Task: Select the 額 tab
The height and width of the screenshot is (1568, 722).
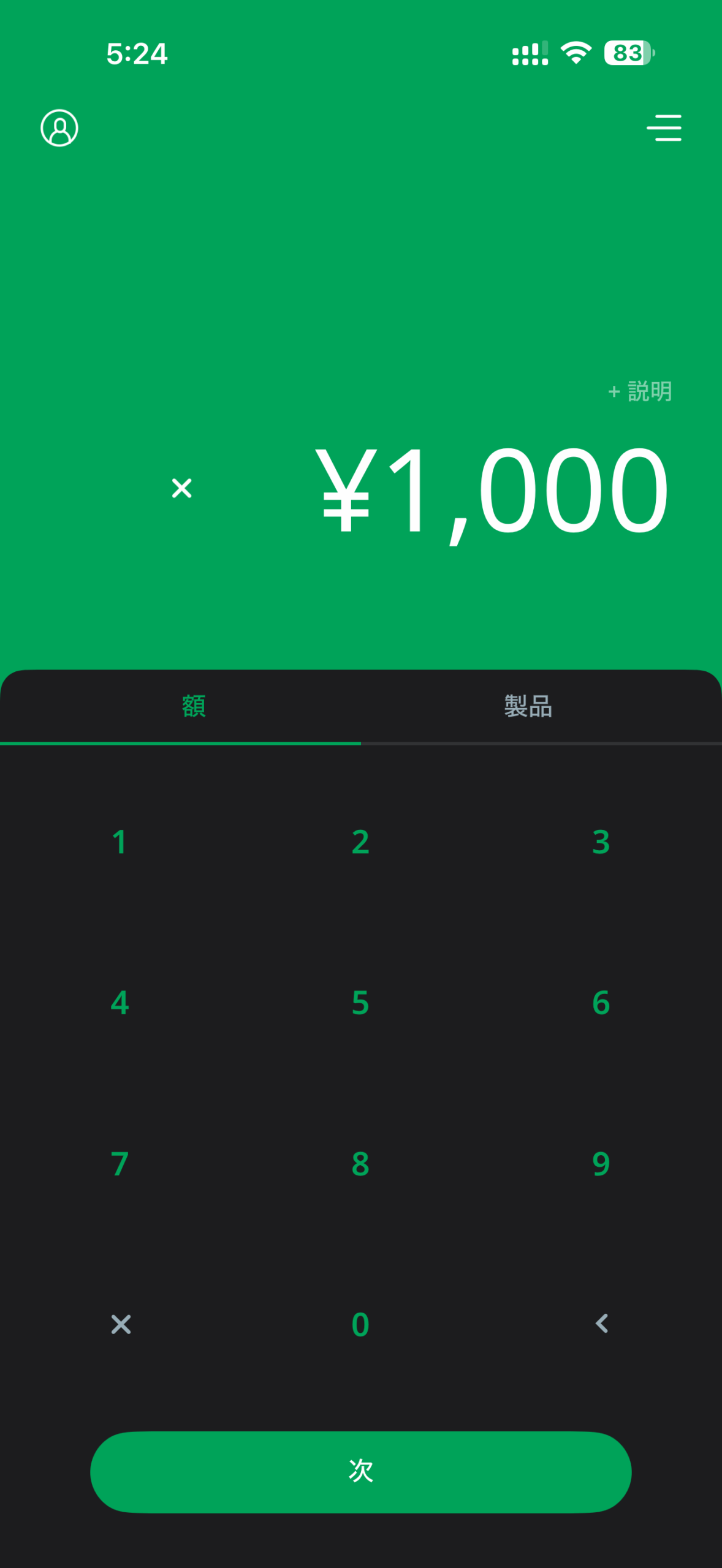Action: point(194,706)
